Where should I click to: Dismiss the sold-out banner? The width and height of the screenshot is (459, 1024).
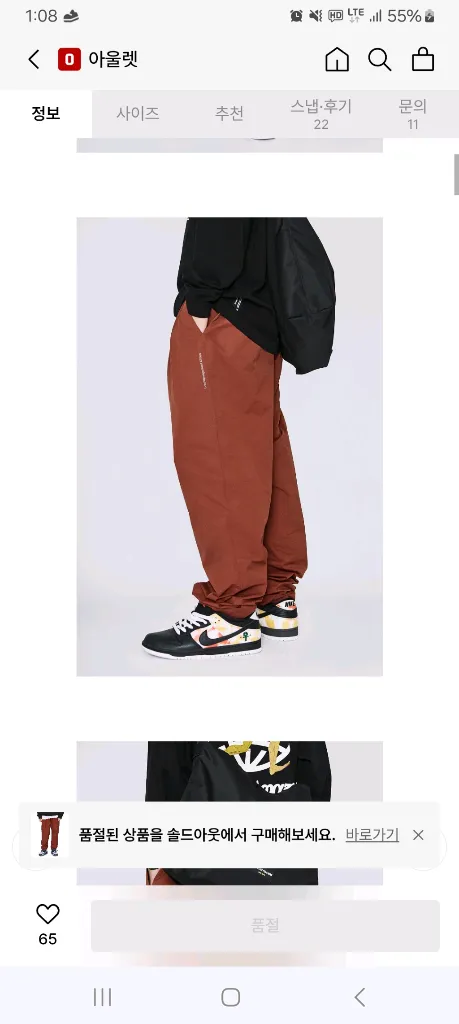coord(419,835)
